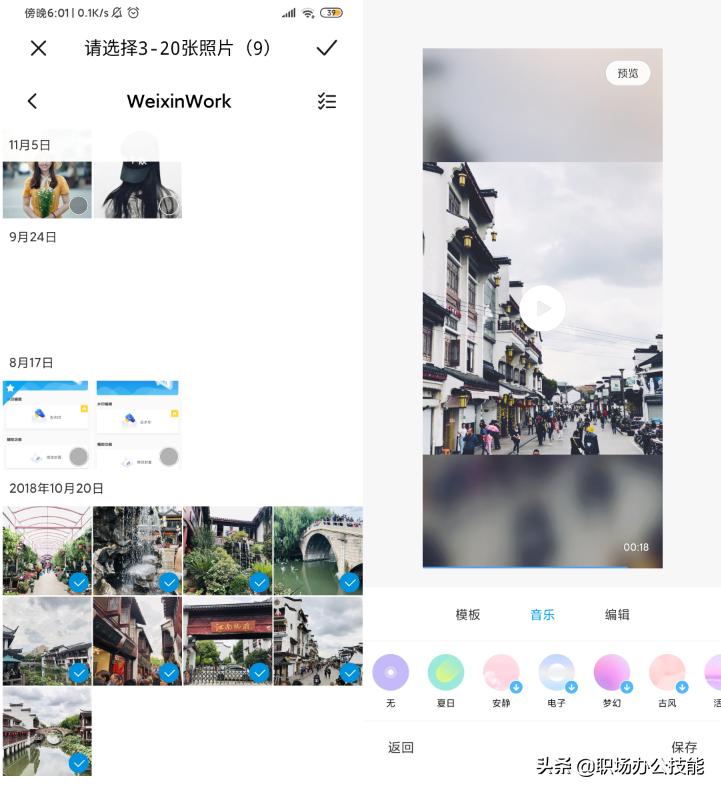
Task: Choose the 夏日 music track
Action: click(445, 673)
